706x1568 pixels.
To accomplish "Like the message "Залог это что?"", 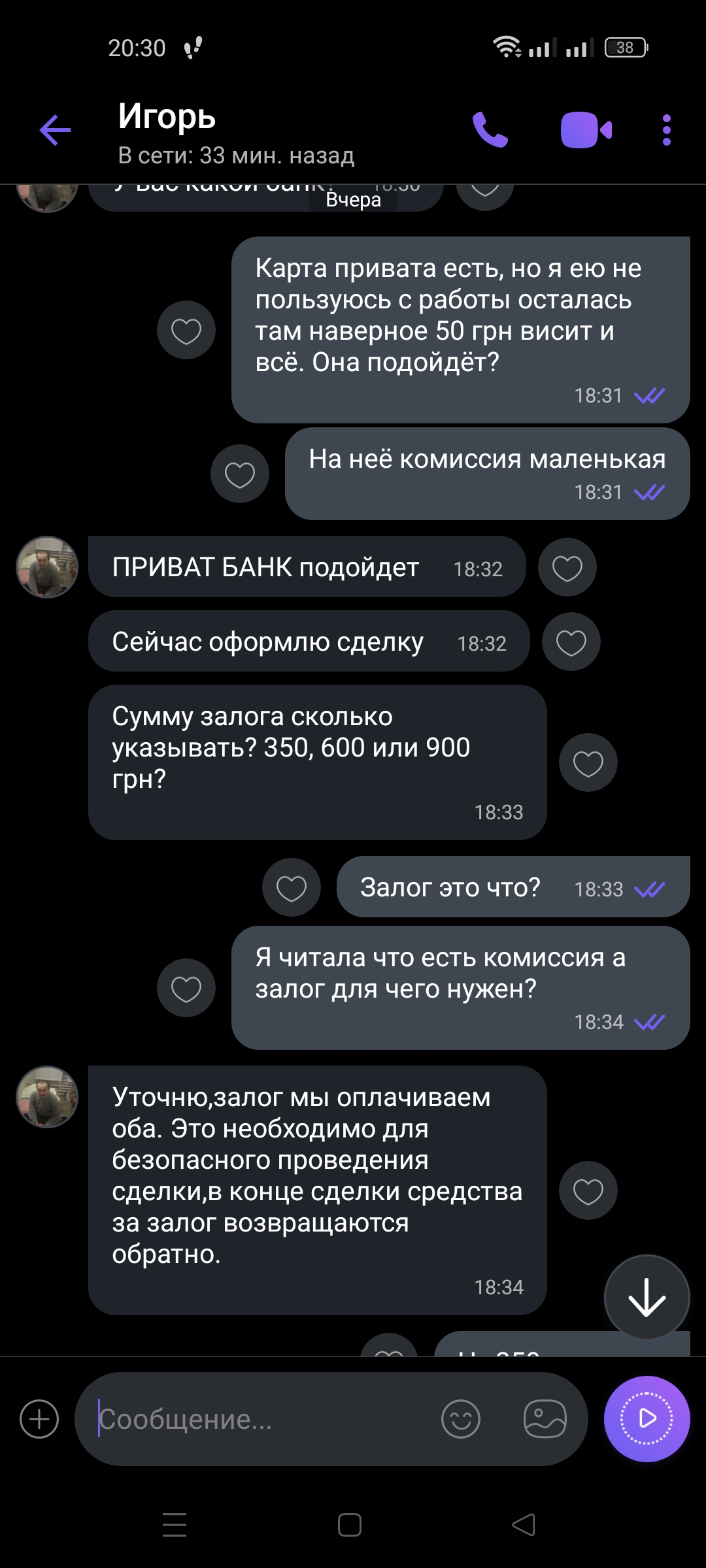I will pos(292,888).
